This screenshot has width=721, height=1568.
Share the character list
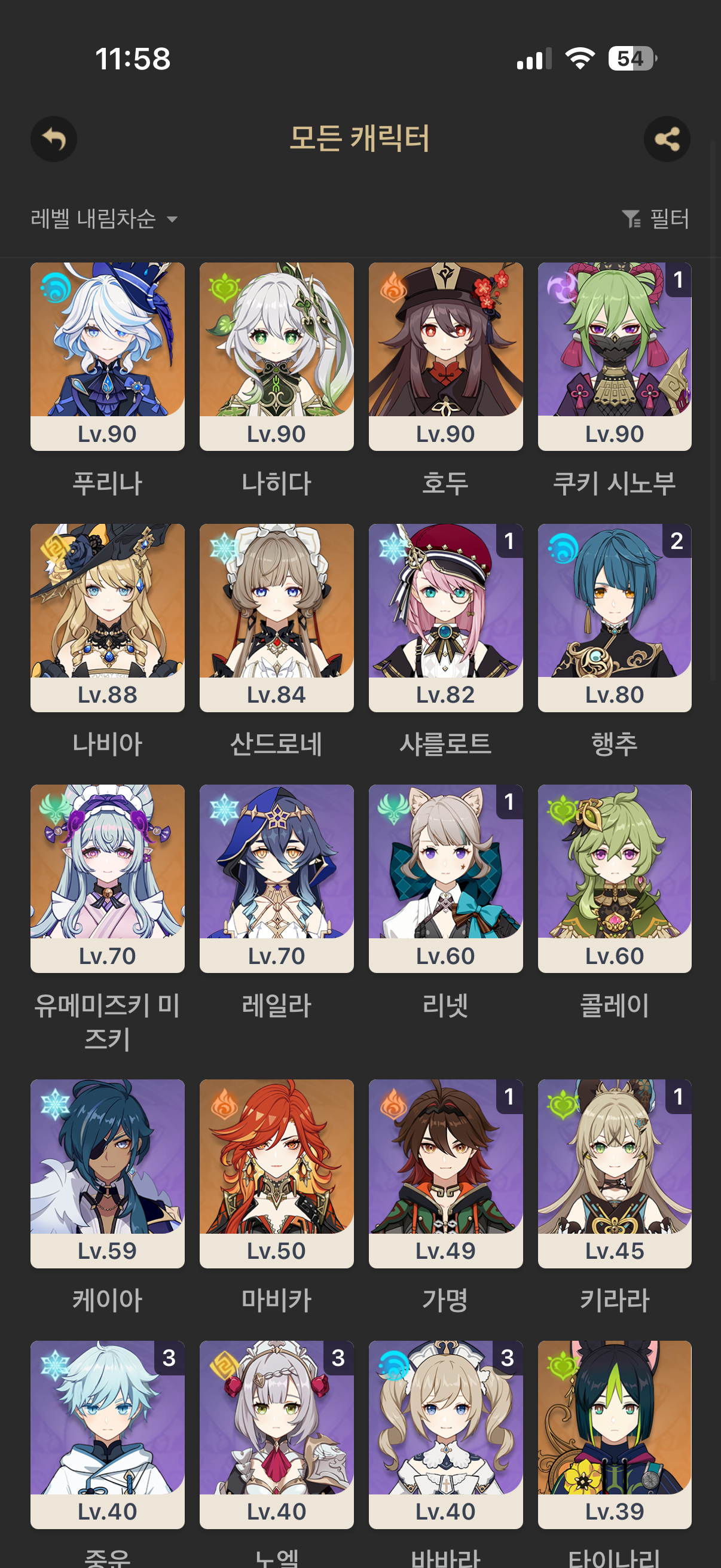tap(667, 139)
